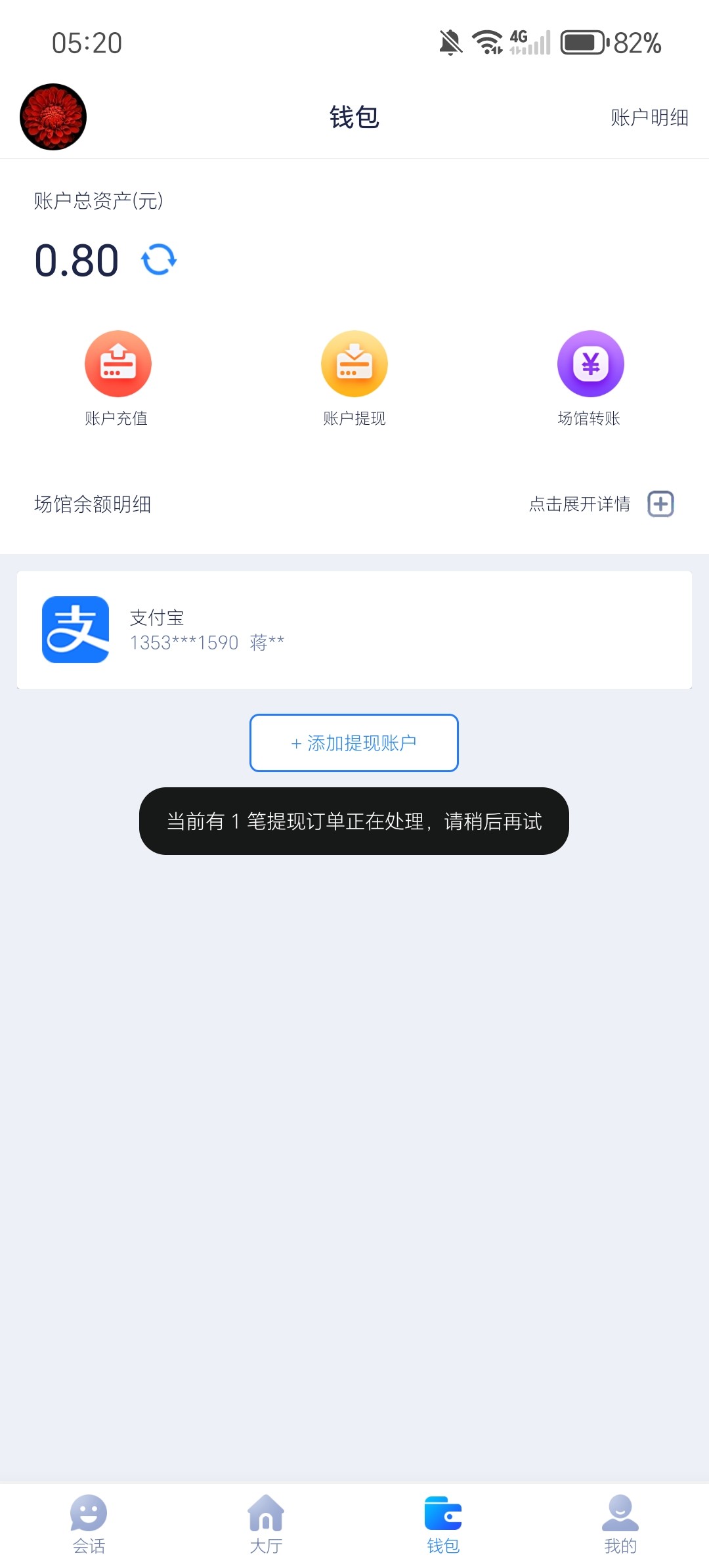
Task: Expand 场馆余额明细 details
Action: point(660,504)
